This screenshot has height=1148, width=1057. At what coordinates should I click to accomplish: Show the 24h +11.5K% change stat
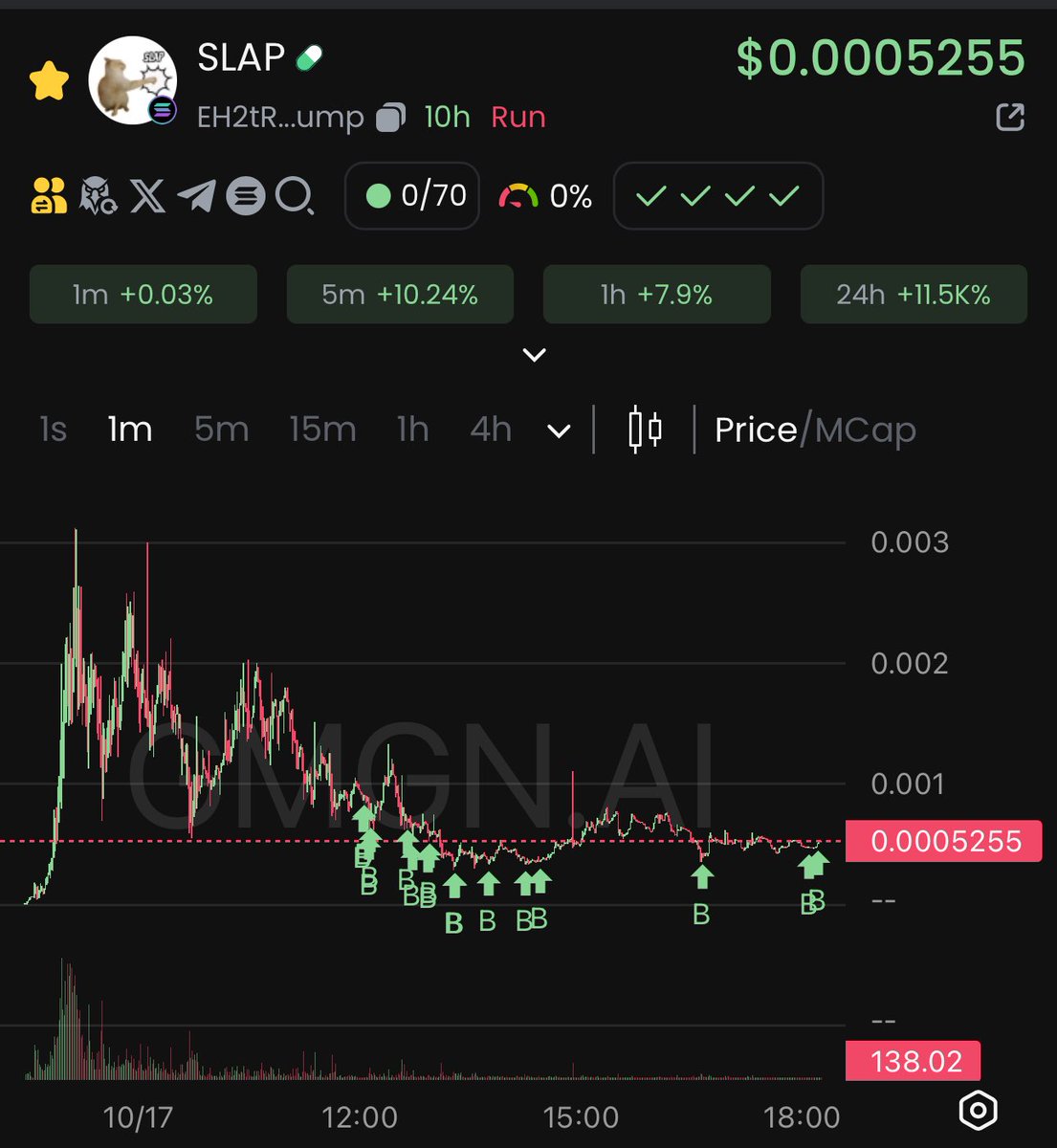913,295
